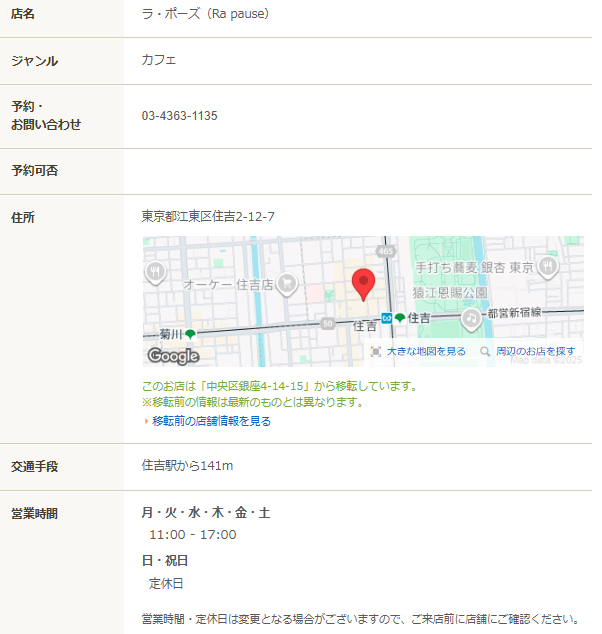Call 03-4363-1135
The image size is (602, 634).
click(x=180, y=116)
